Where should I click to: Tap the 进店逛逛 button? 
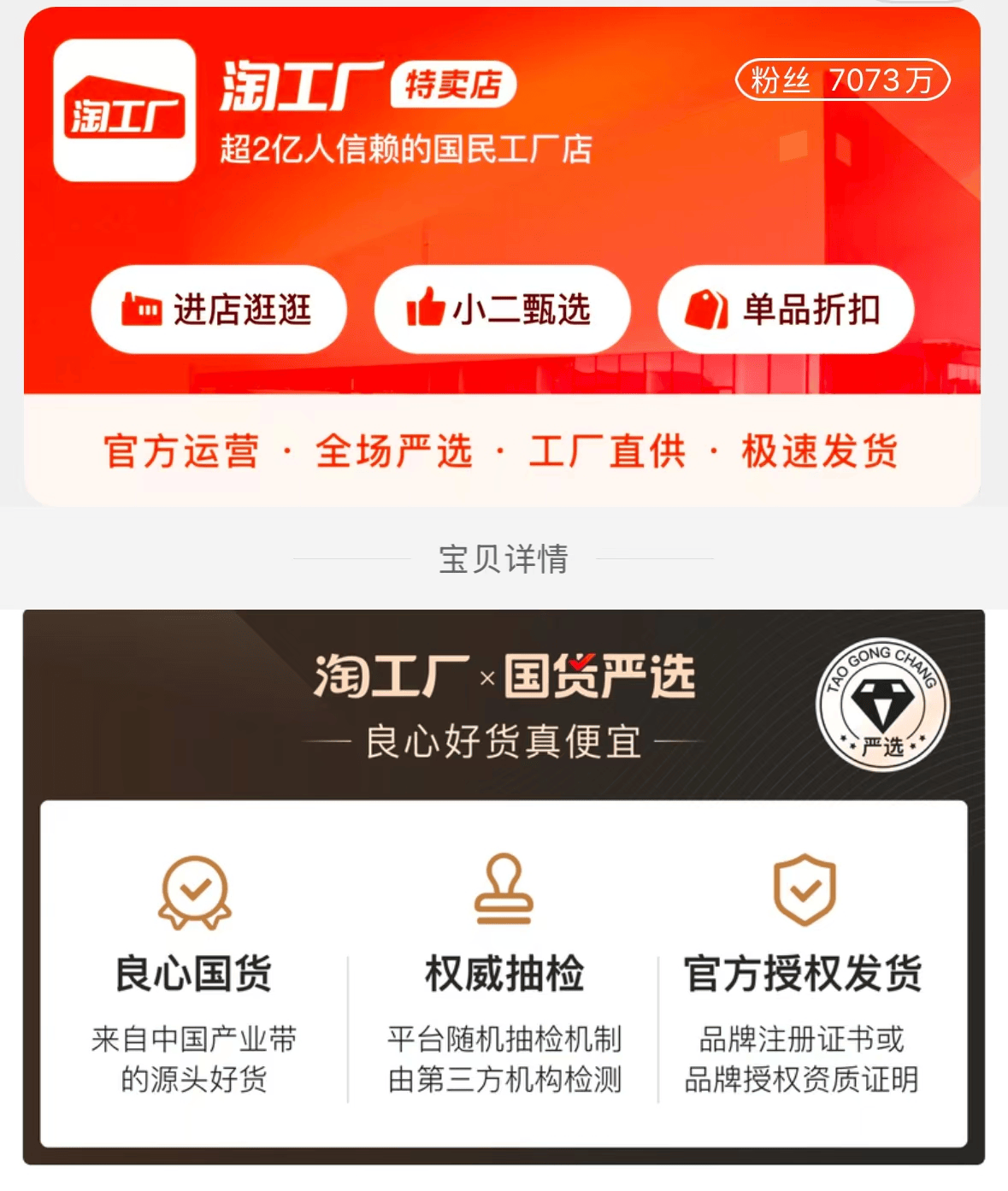pos(218,310)
